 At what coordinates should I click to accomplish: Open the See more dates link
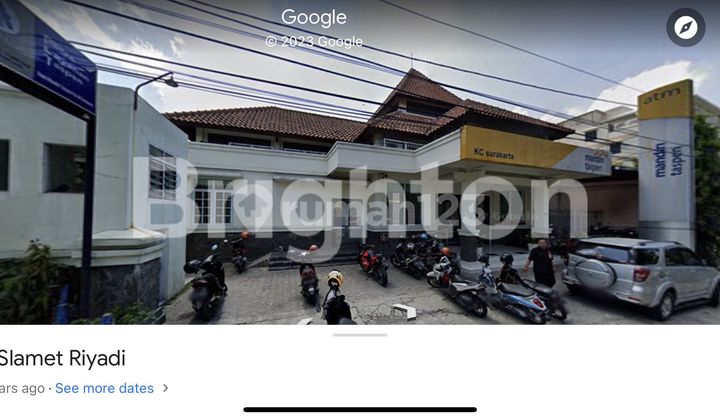point(105,388)
